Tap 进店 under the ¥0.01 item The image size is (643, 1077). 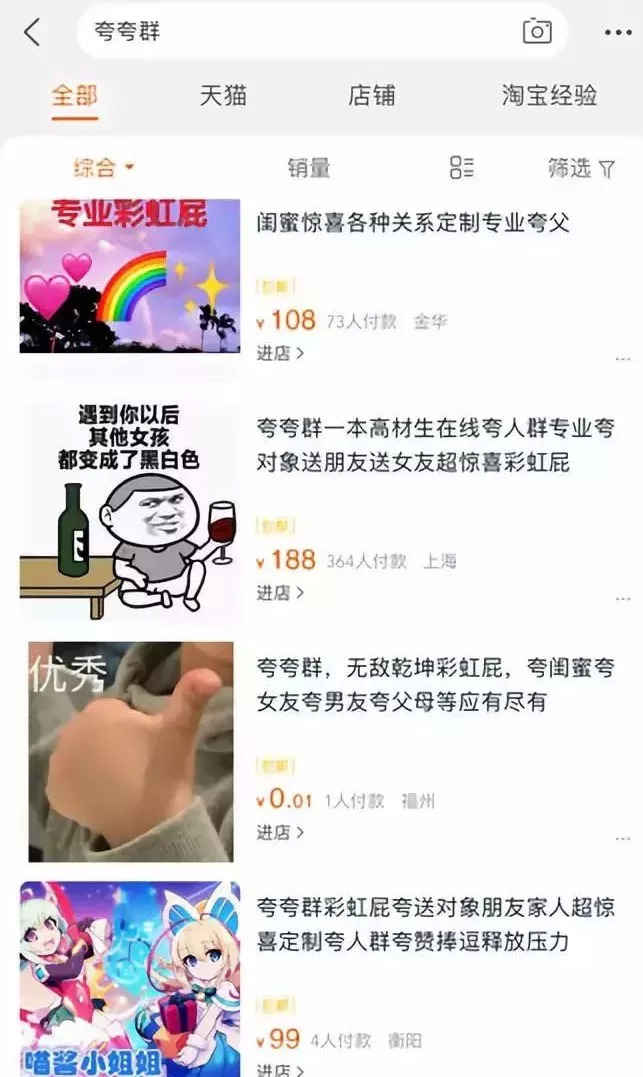[x=279, y=833]
